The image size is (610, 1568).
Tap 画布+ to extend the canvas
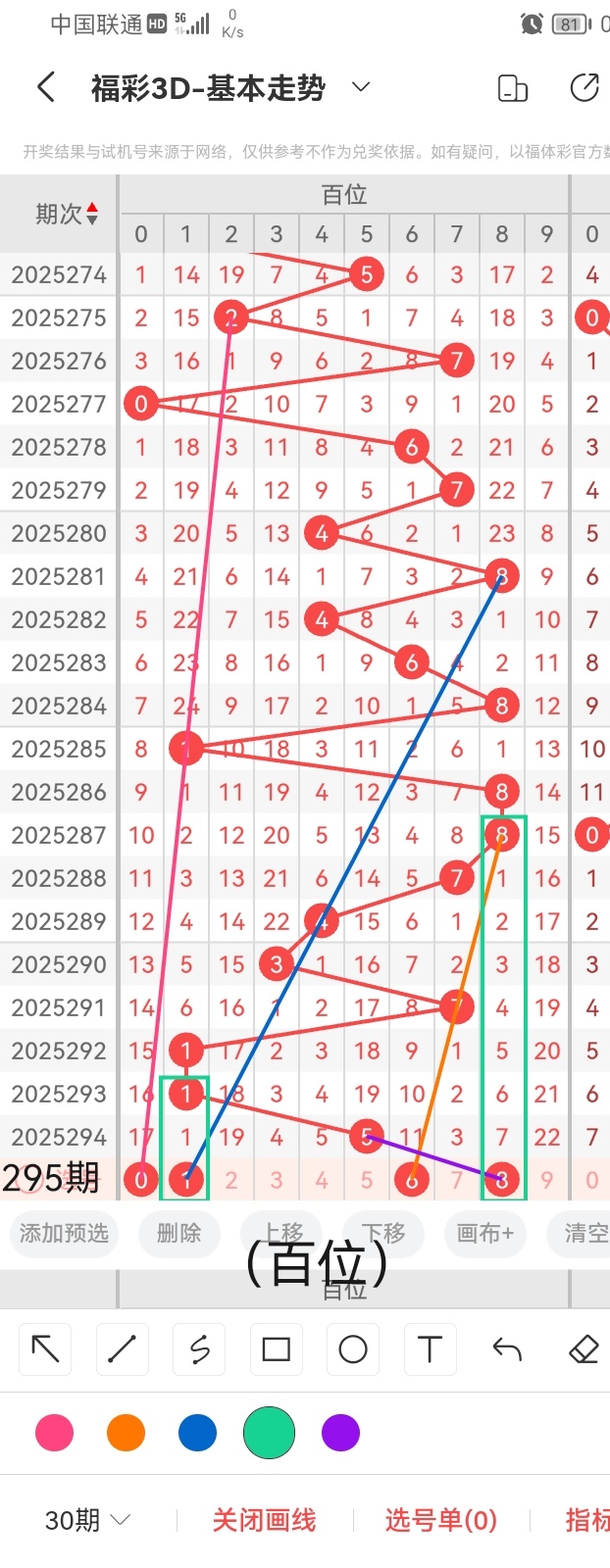(485, 1233)
